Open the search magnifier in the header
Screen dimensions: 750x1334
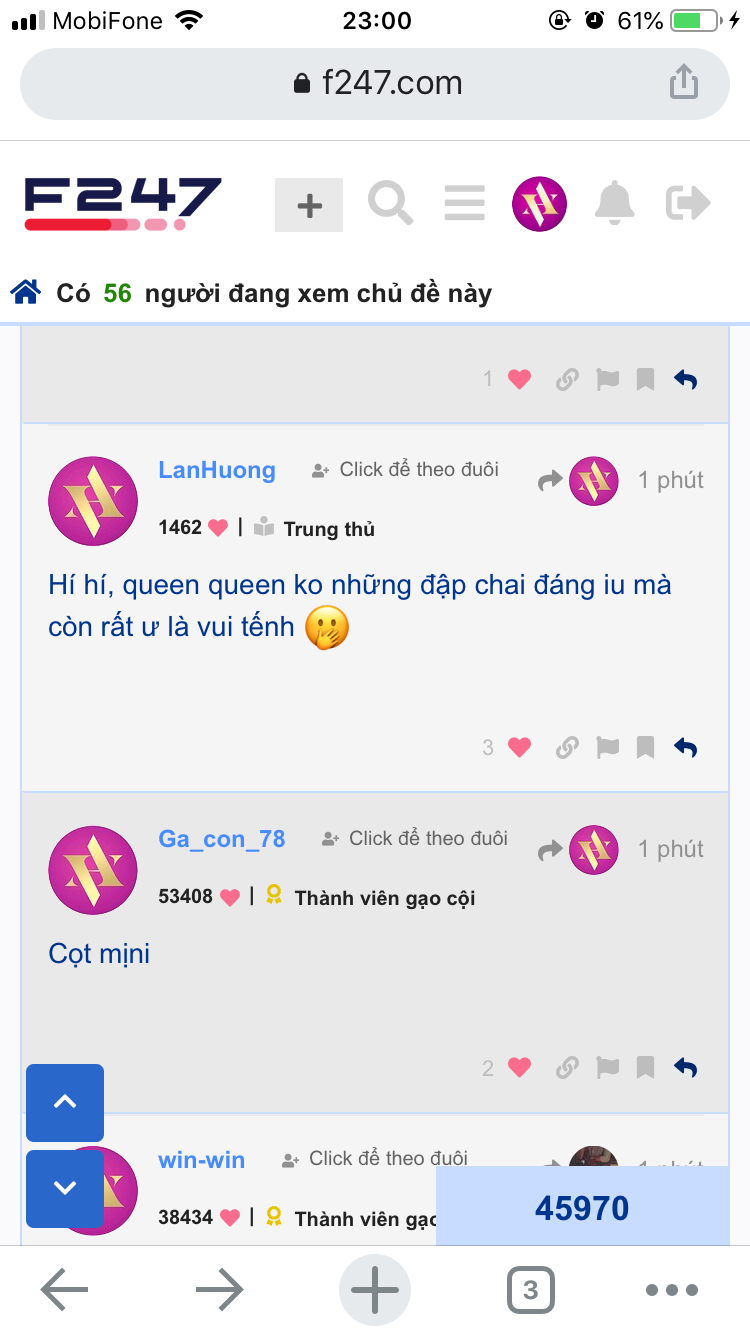[390, 204]
